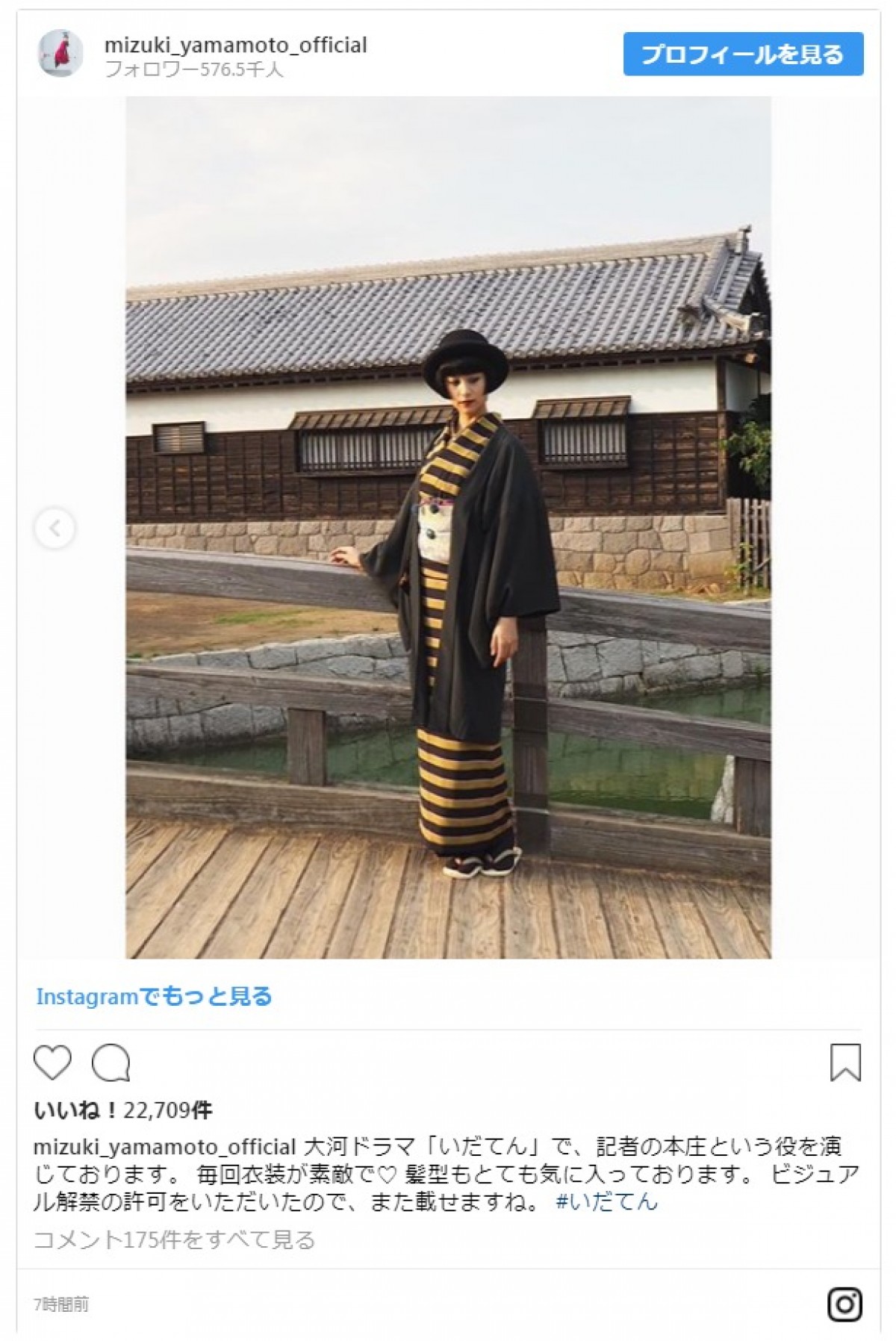Tap プロフィールを見る button
896x1341 pixels.
pos(743,55)
